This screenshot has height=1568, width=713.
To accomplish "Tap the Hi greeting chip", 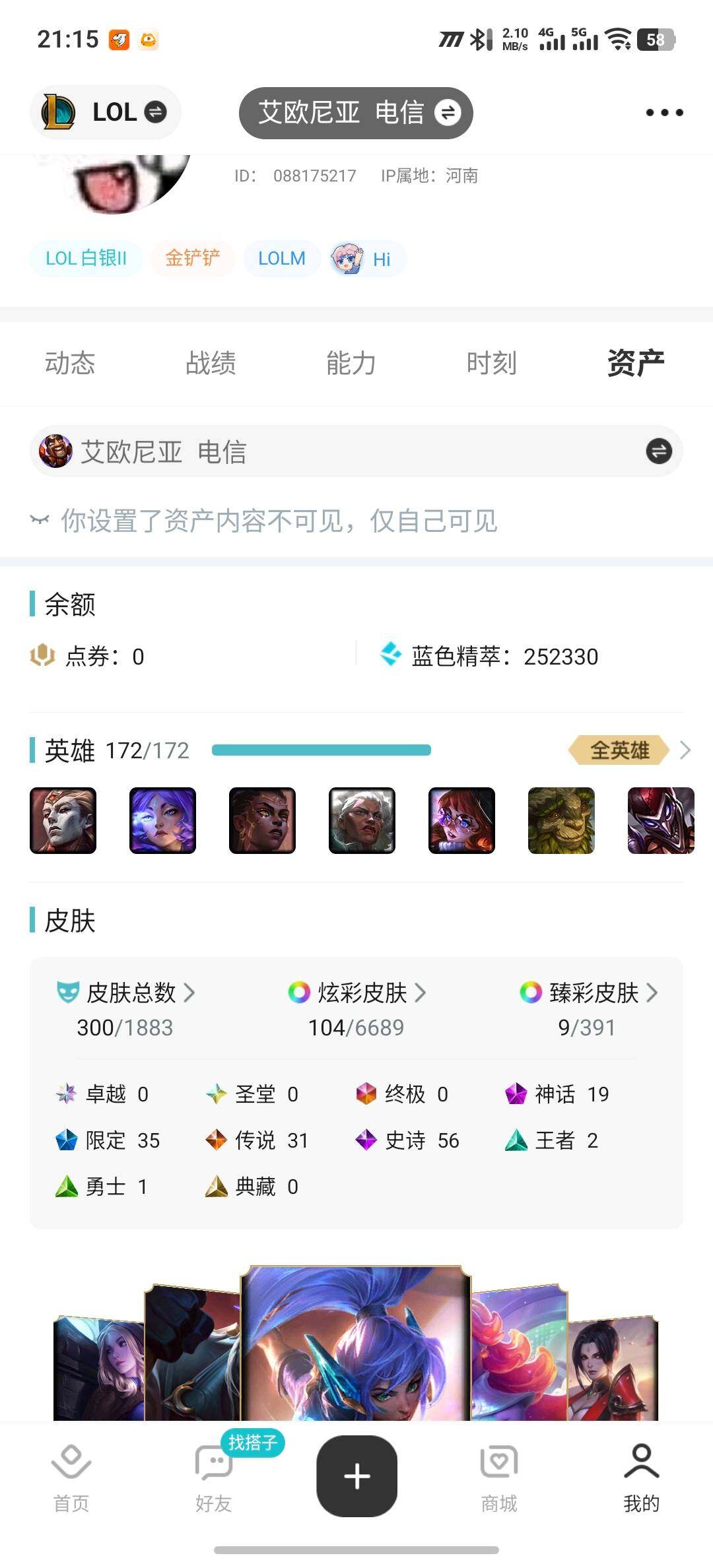I will 368,259.
